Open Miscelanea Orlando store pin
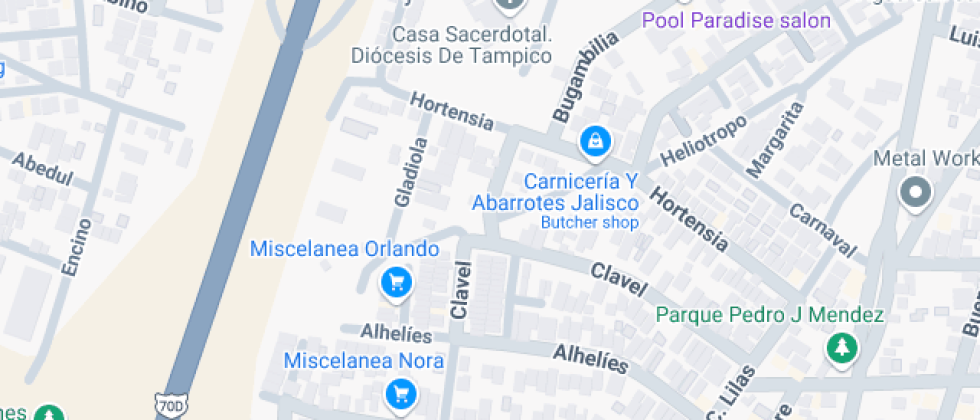This screenshot has width=980, height=420. pyautogui.click(x=397, y=283)
